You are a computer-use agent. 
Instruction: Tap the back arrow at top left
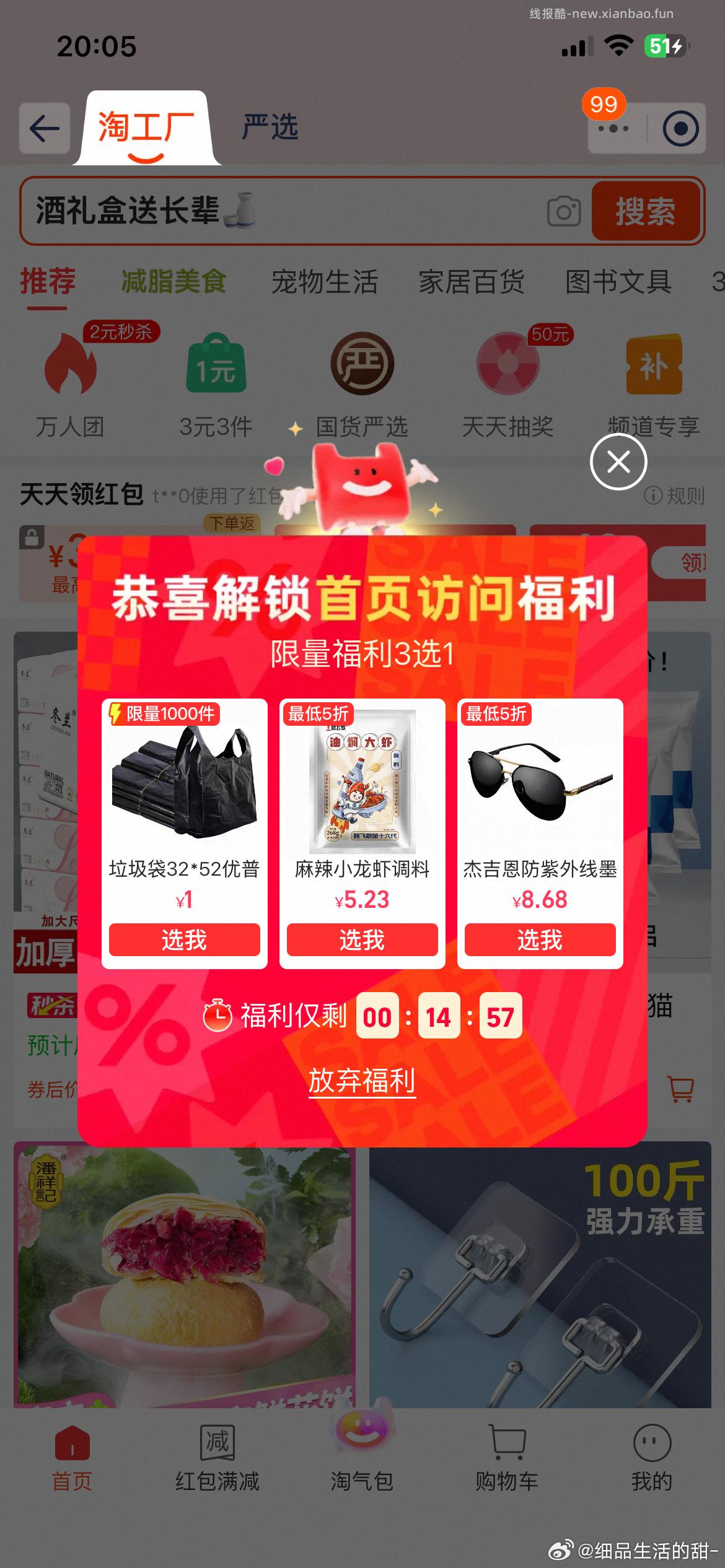tap(43, 128)
